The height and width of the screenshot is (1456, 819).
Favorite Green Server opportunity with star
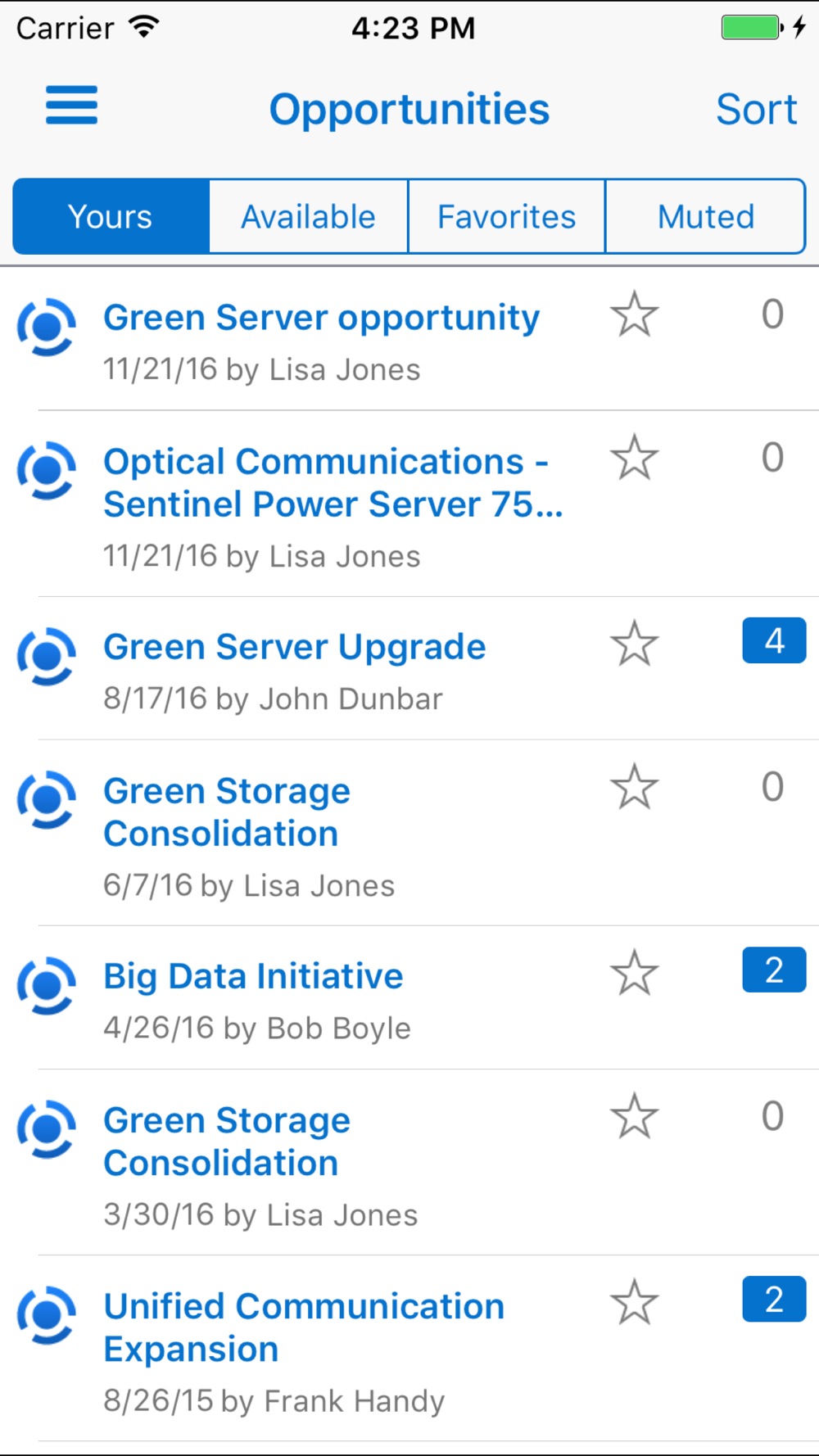coord(635,314)
